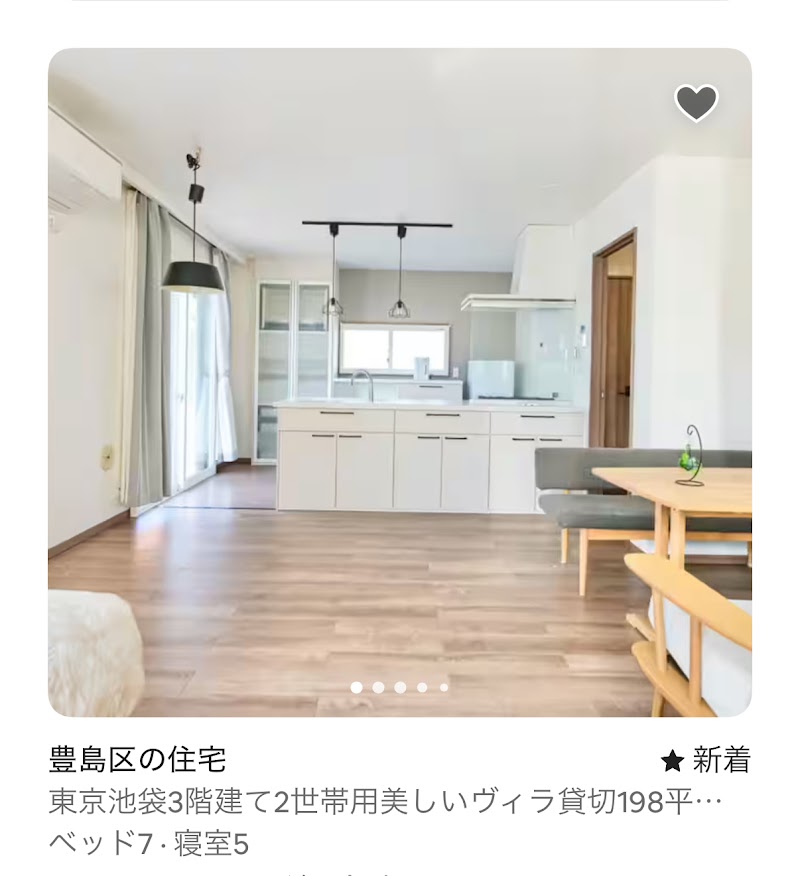Image resolution: width=800 pixels, height=876 pixels.
Task: Open the 豊島区の住宅 listing photo
Action: coord(400,400)
